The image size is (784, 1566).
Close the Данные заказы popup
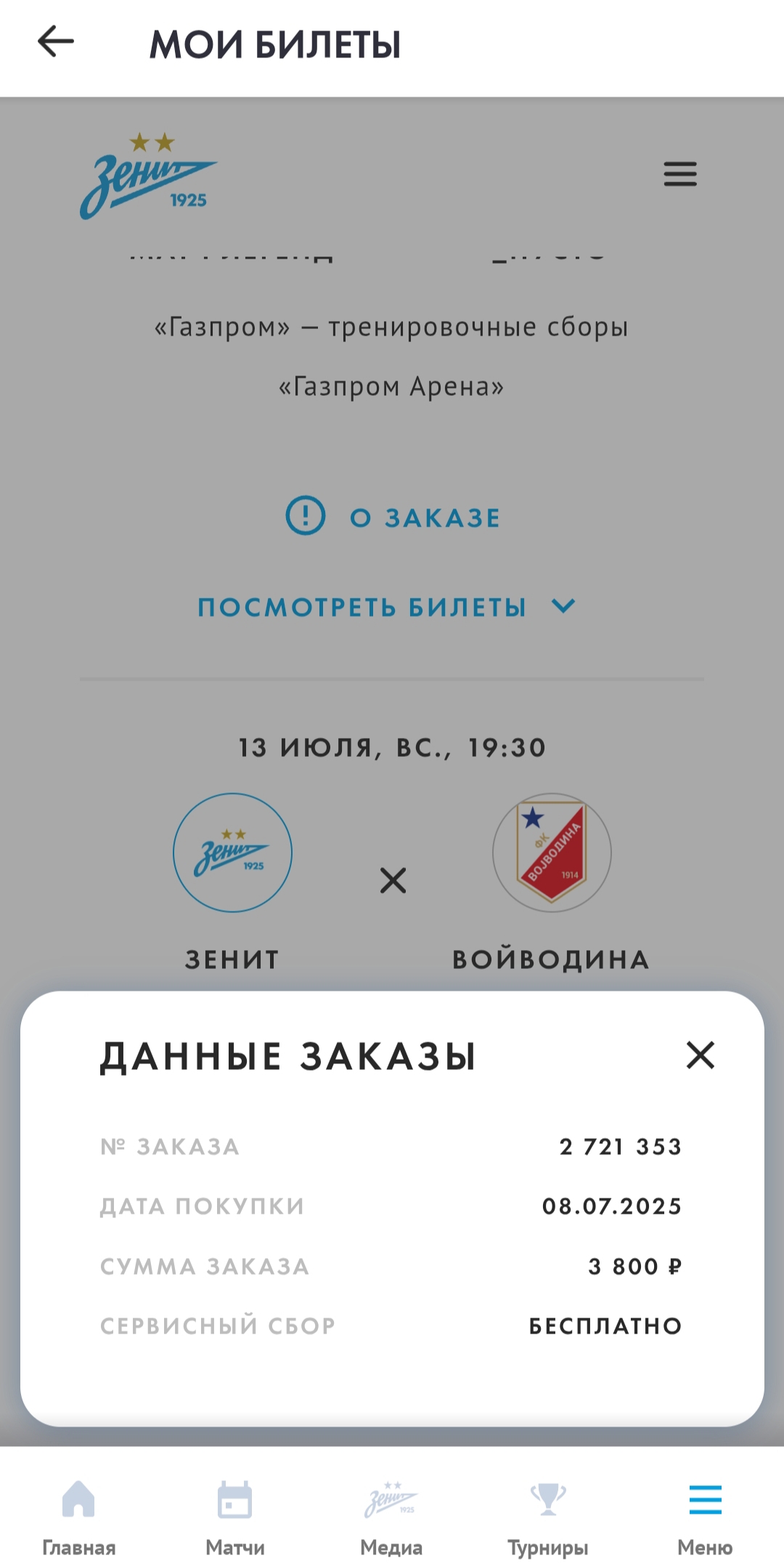pyautogui.click(x=701, y=1055)
